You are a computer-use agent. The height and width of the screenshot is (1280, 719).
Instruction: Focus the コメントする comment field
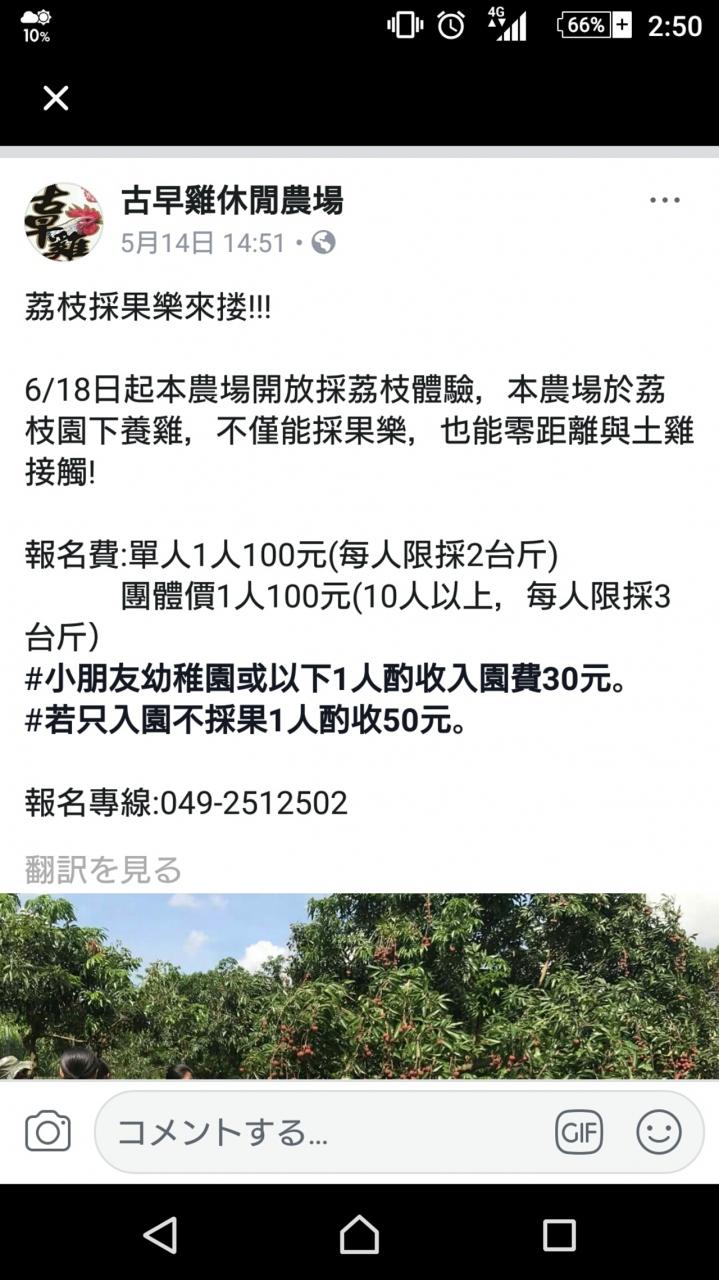tap(320, 1132)
